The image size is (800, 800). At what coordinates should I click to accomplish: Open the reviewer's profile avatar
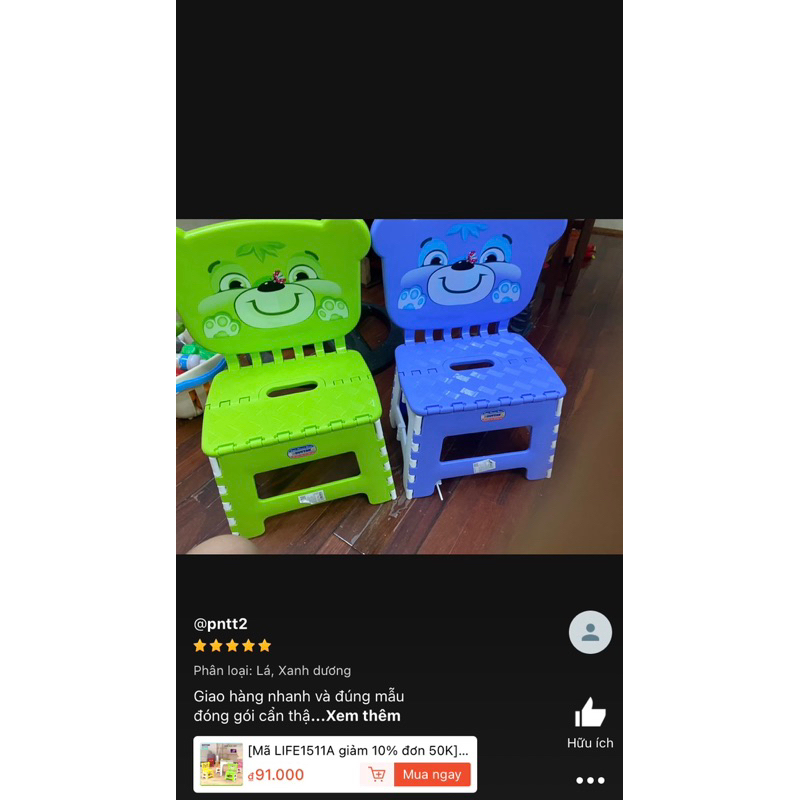click(x=590, y=632)
